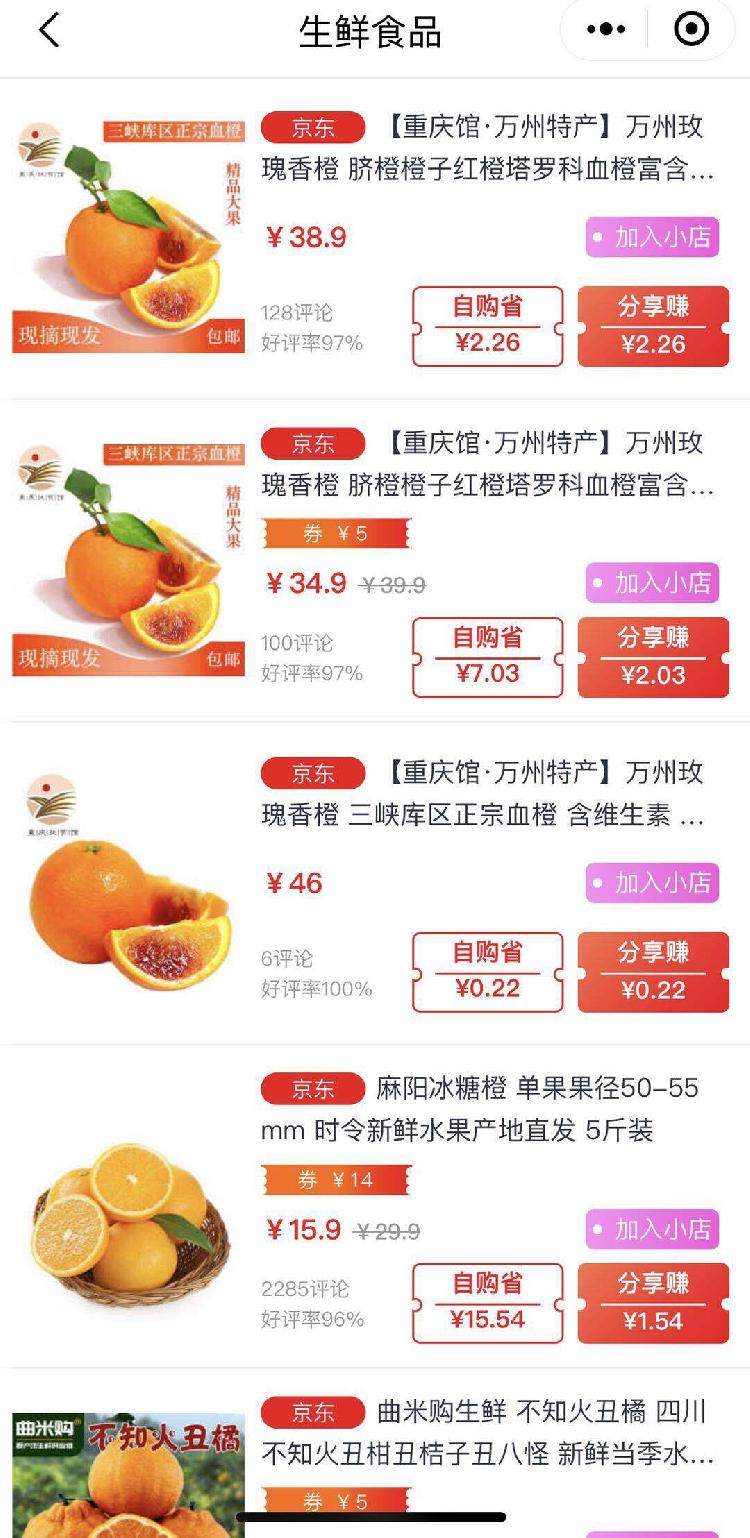Tap 自购省 ¥2.26 on the ¥38.9 item

pos(487,326)
